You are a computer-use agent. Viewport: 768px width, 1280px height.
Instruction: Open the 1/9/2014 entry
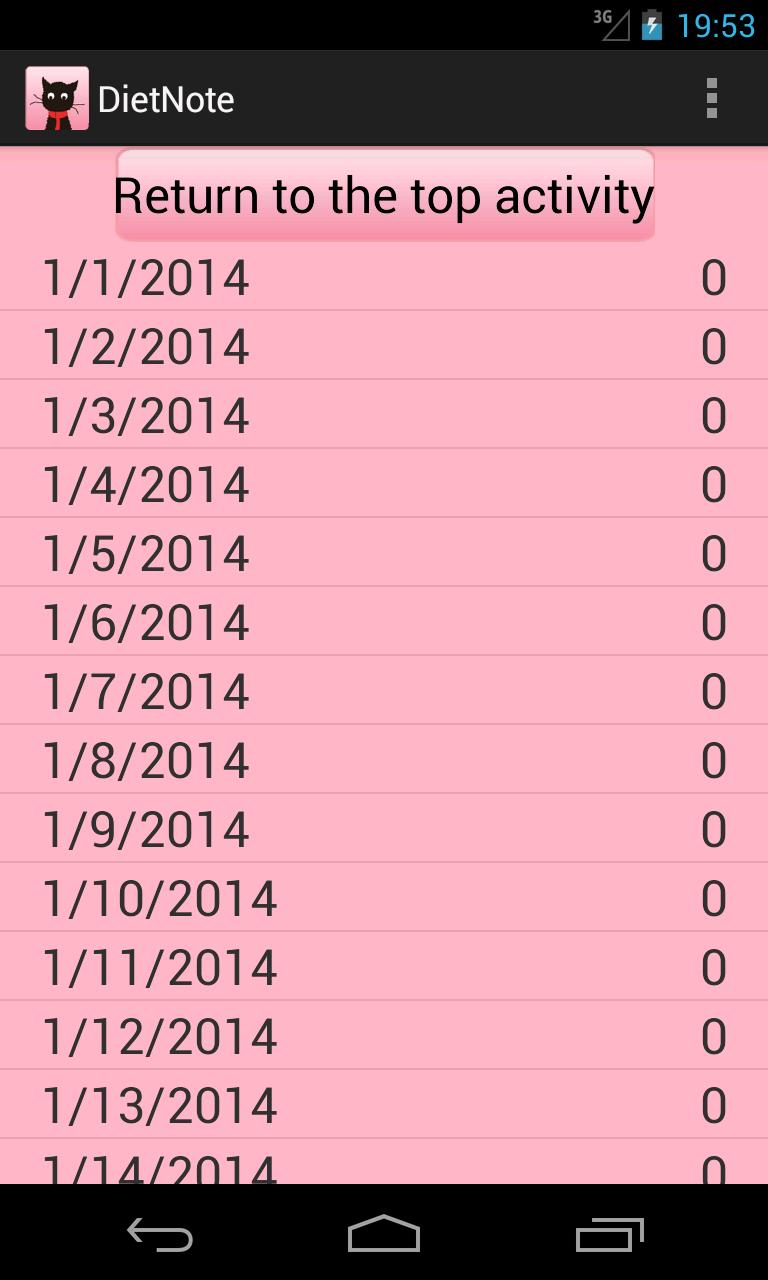[384, 829]
